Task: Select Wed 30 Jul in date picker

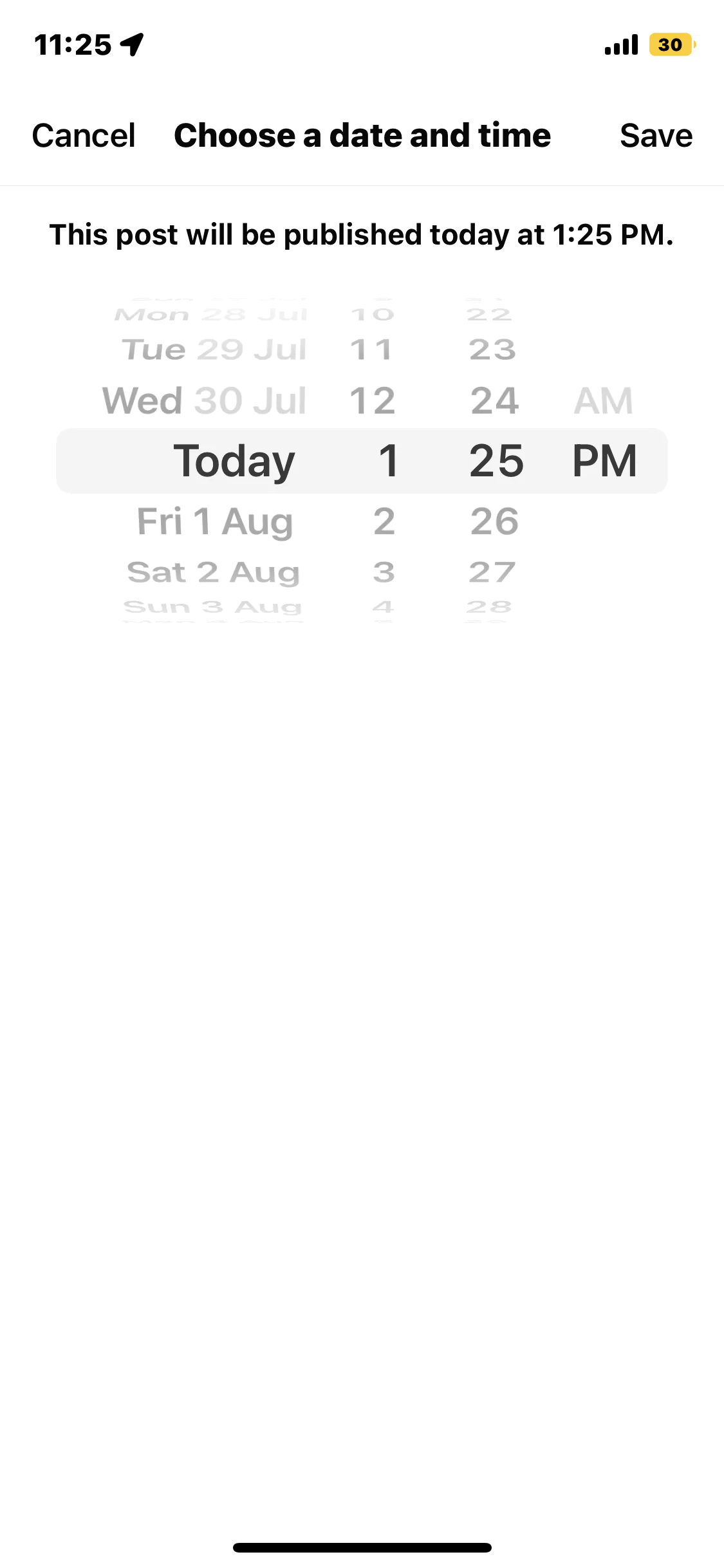Action: tap(205, 400)
